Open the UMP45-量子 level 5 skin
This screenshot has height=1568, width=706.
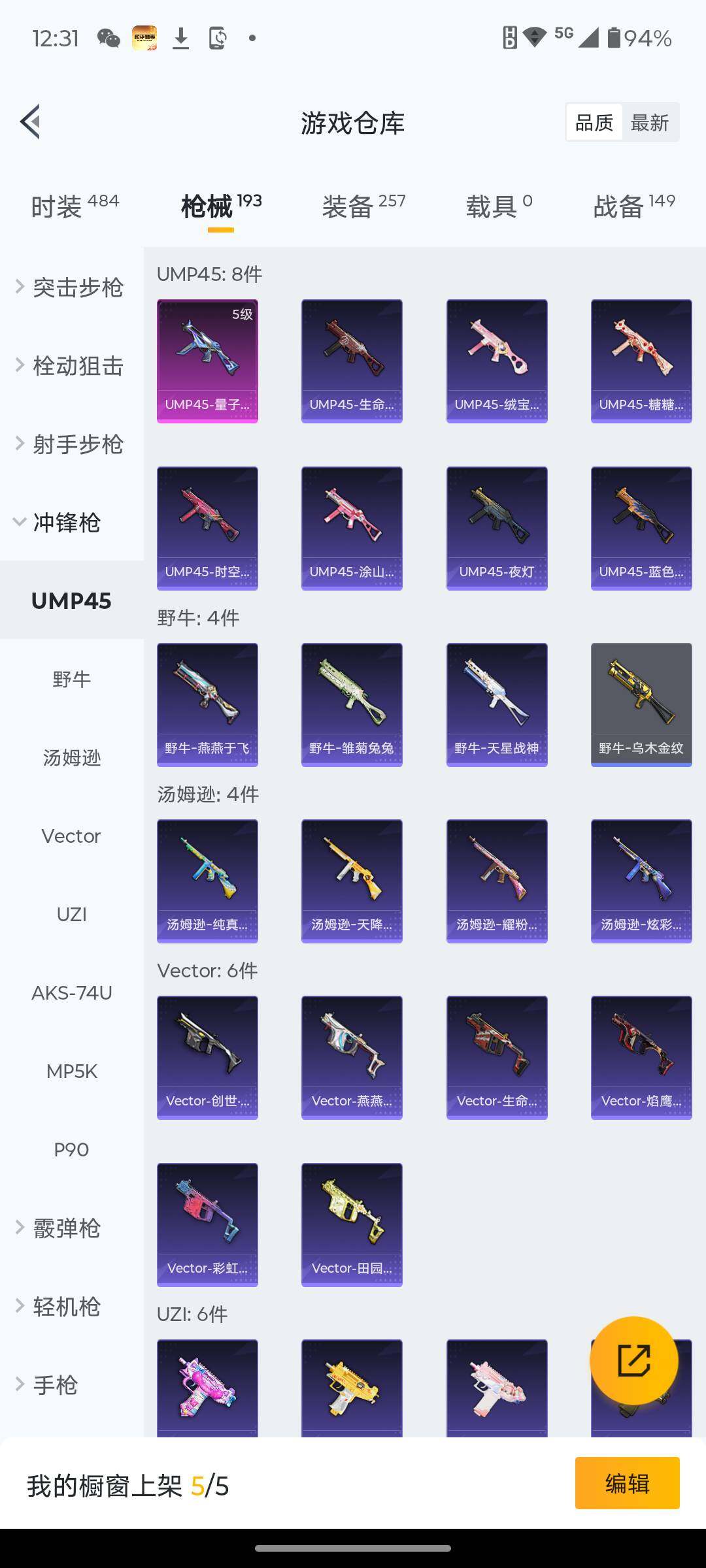tap(207, 361)
